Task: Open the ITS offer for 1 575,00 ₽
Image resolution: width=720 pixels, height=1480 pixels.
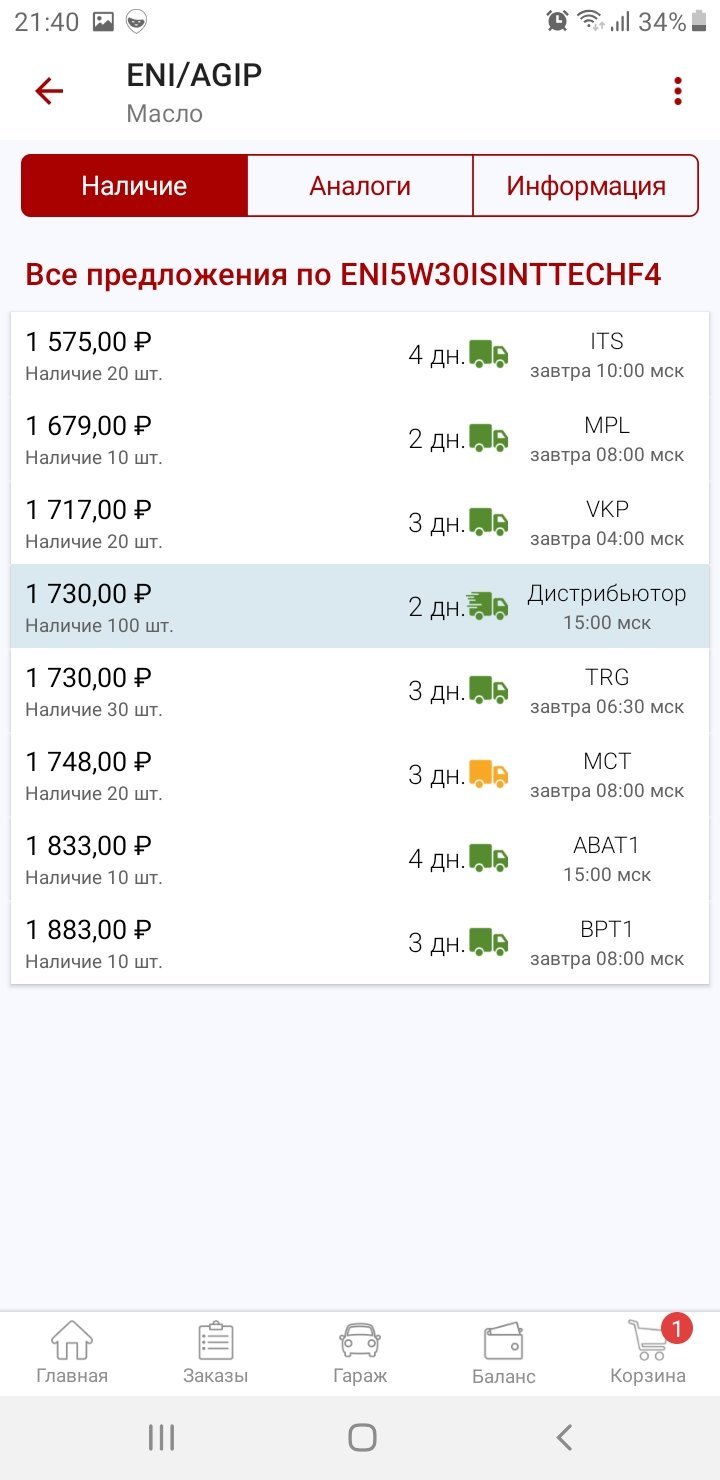Action: point(360,355)
